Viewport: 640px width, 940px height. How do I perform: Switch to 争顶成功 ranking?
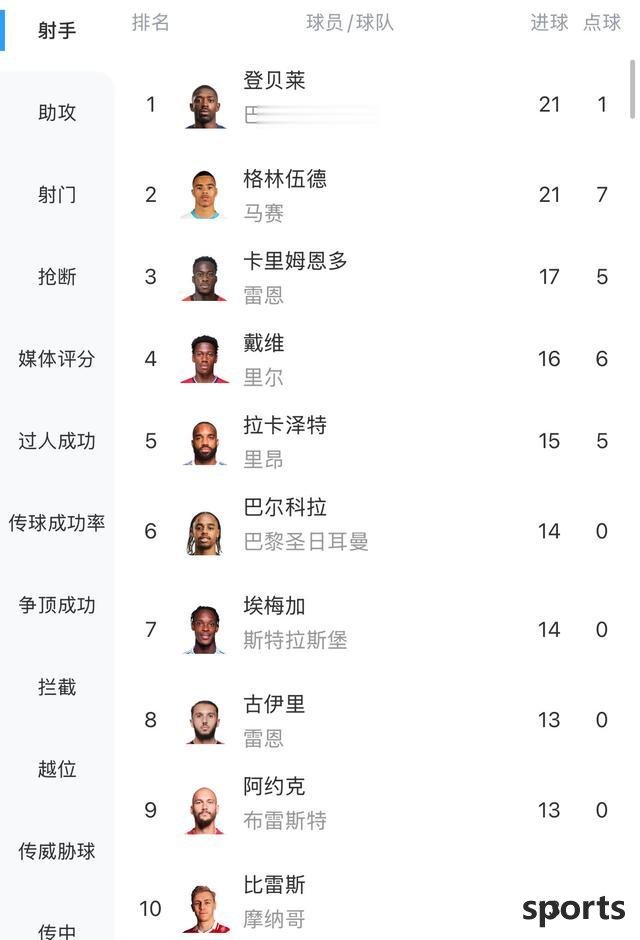click(57, 605)
